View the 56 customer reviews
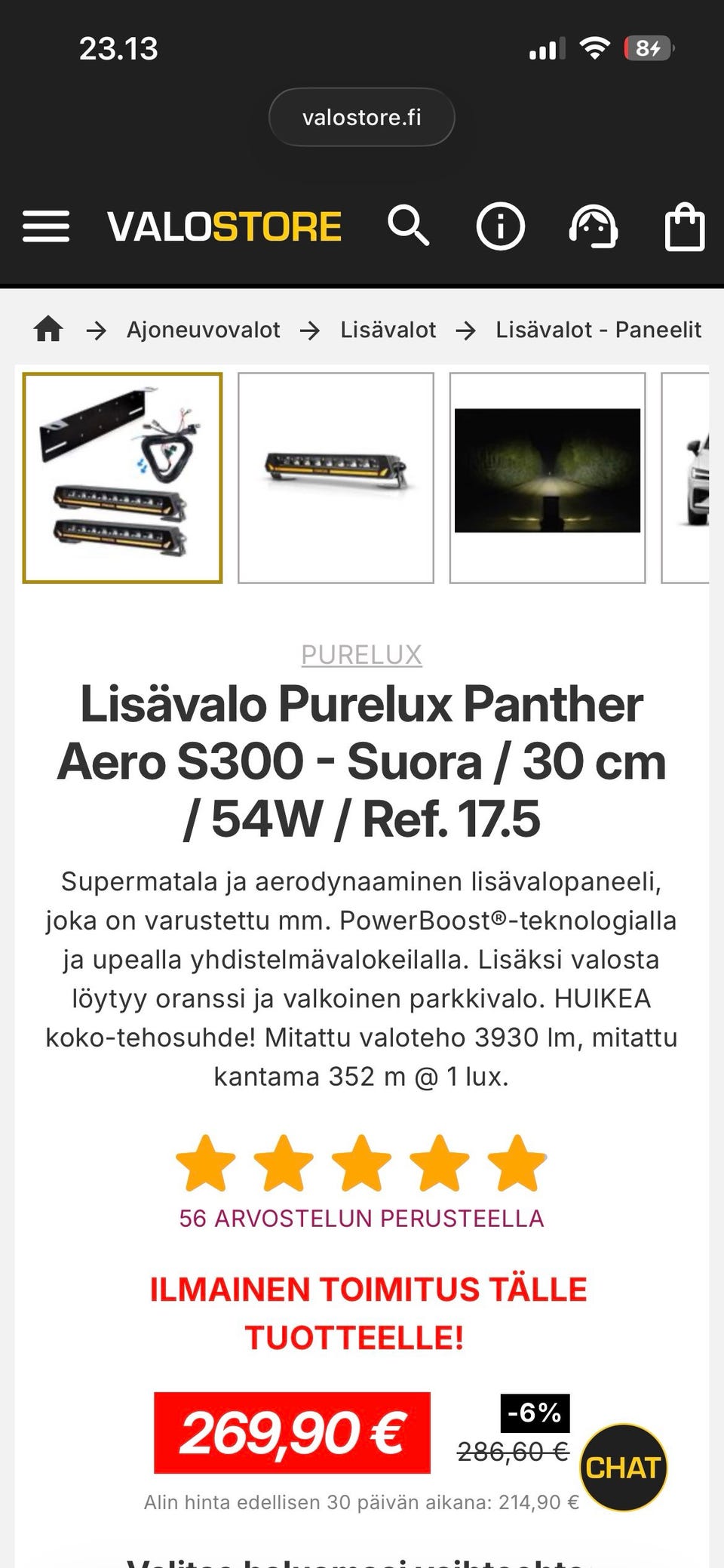The height and width of the screenshot is (1568, 724). pyautogui.click(x=361, y=1218)
